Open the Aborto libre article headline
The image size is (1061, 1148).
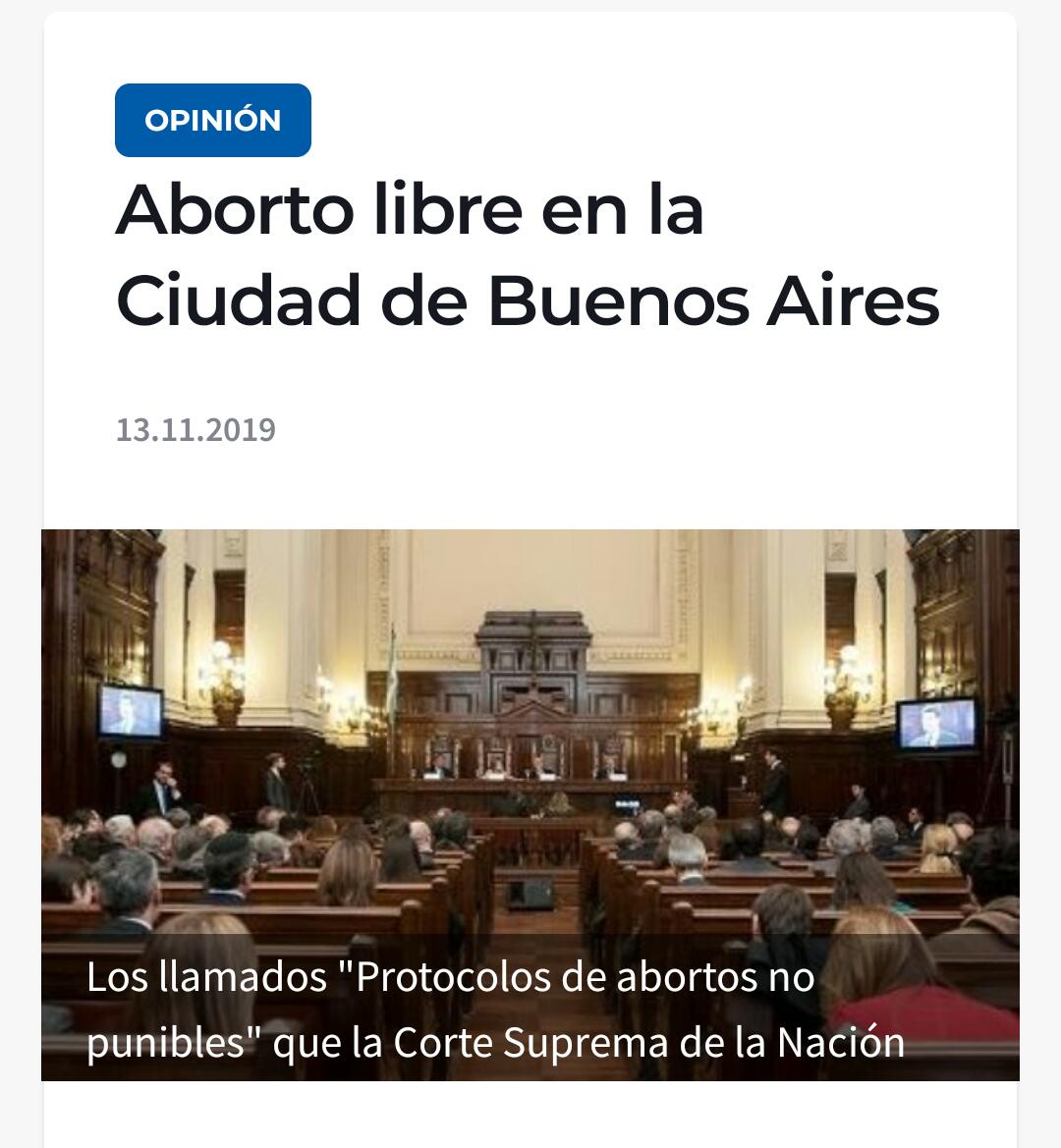click(527, 255)
